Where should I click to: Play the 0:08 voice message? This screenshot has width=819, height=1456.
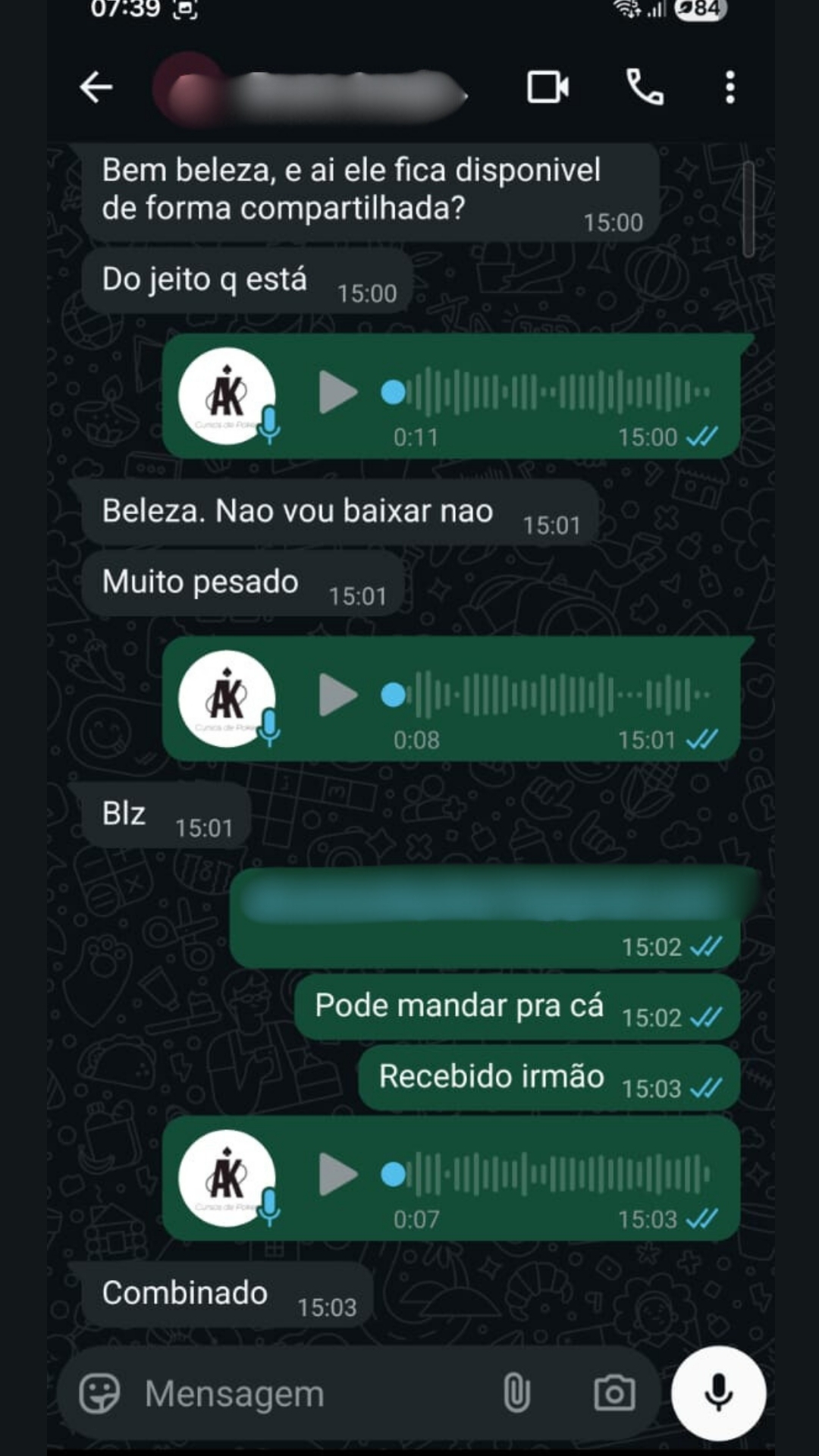[337, 695]
